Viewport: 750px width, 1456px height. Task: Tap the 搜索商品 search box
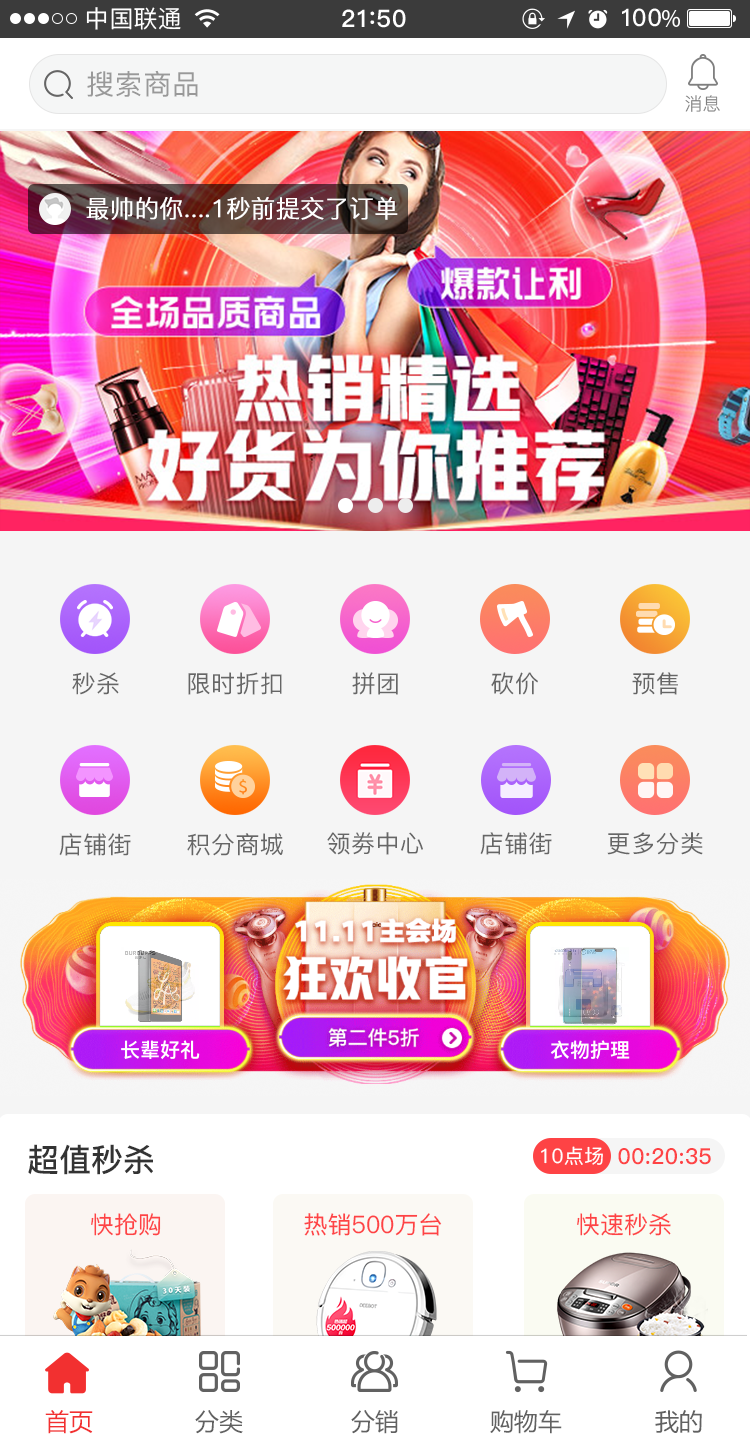(x=347, y=84)
